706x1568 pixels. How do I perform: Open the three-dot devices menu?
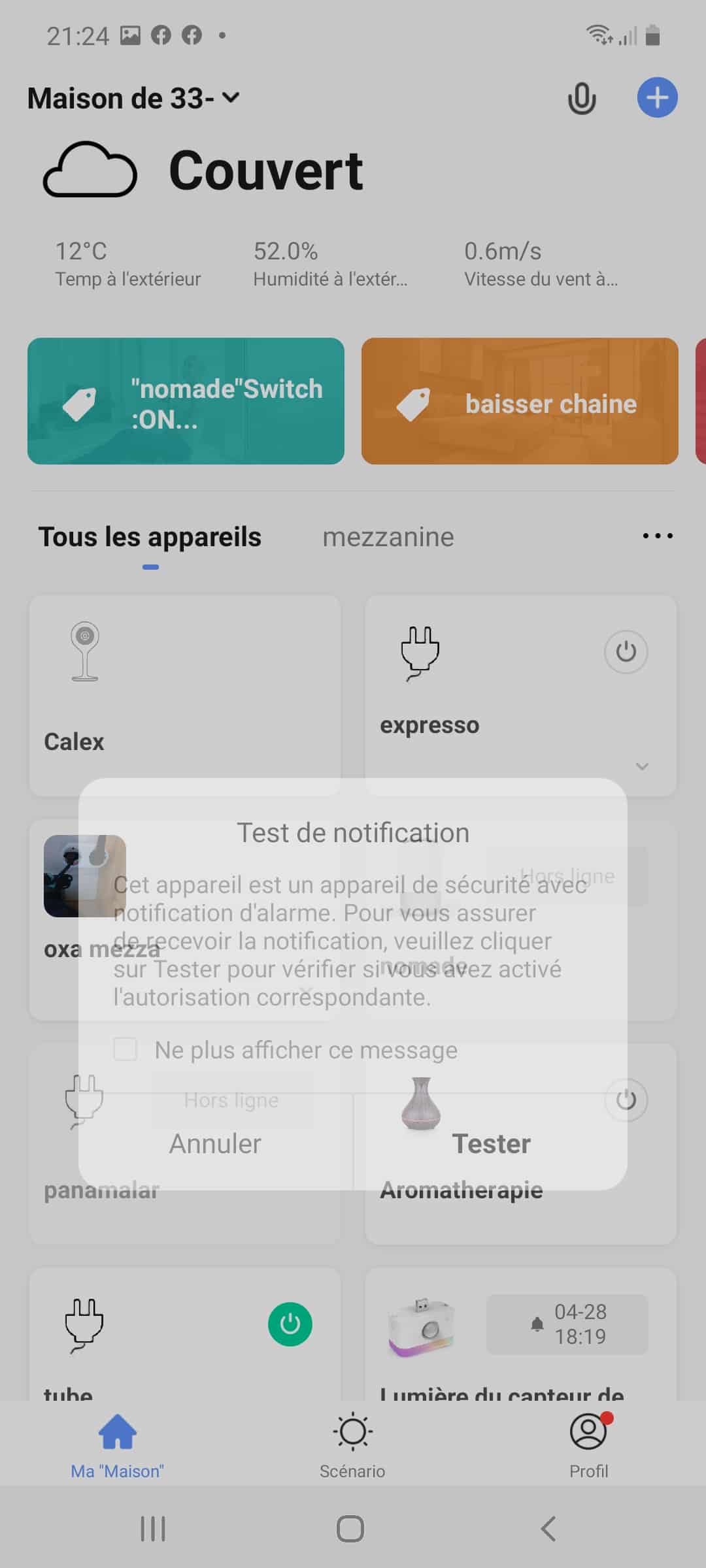[x=657, y=536]
